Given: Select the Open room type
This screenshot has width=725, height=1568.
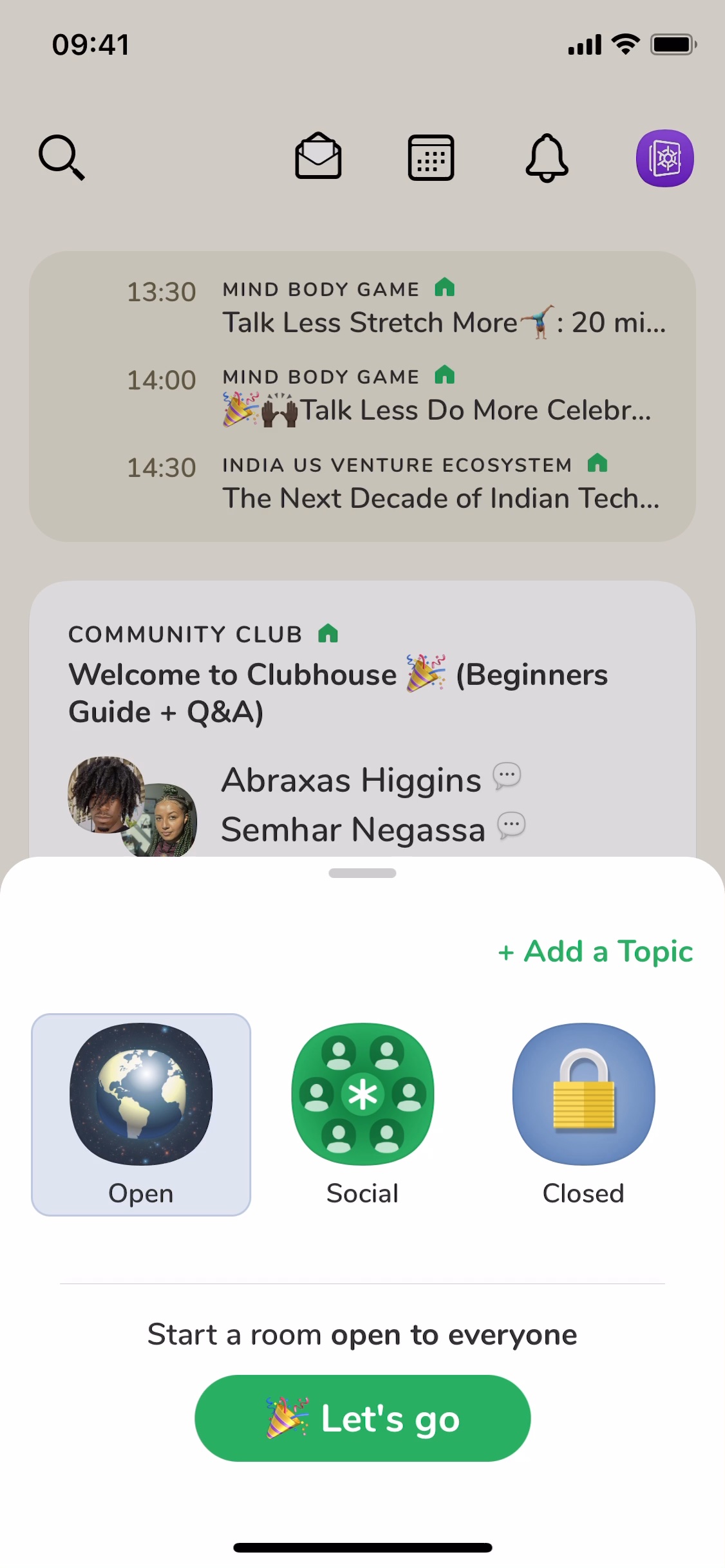Looking at the screenshot, I should coord(141,1114).
